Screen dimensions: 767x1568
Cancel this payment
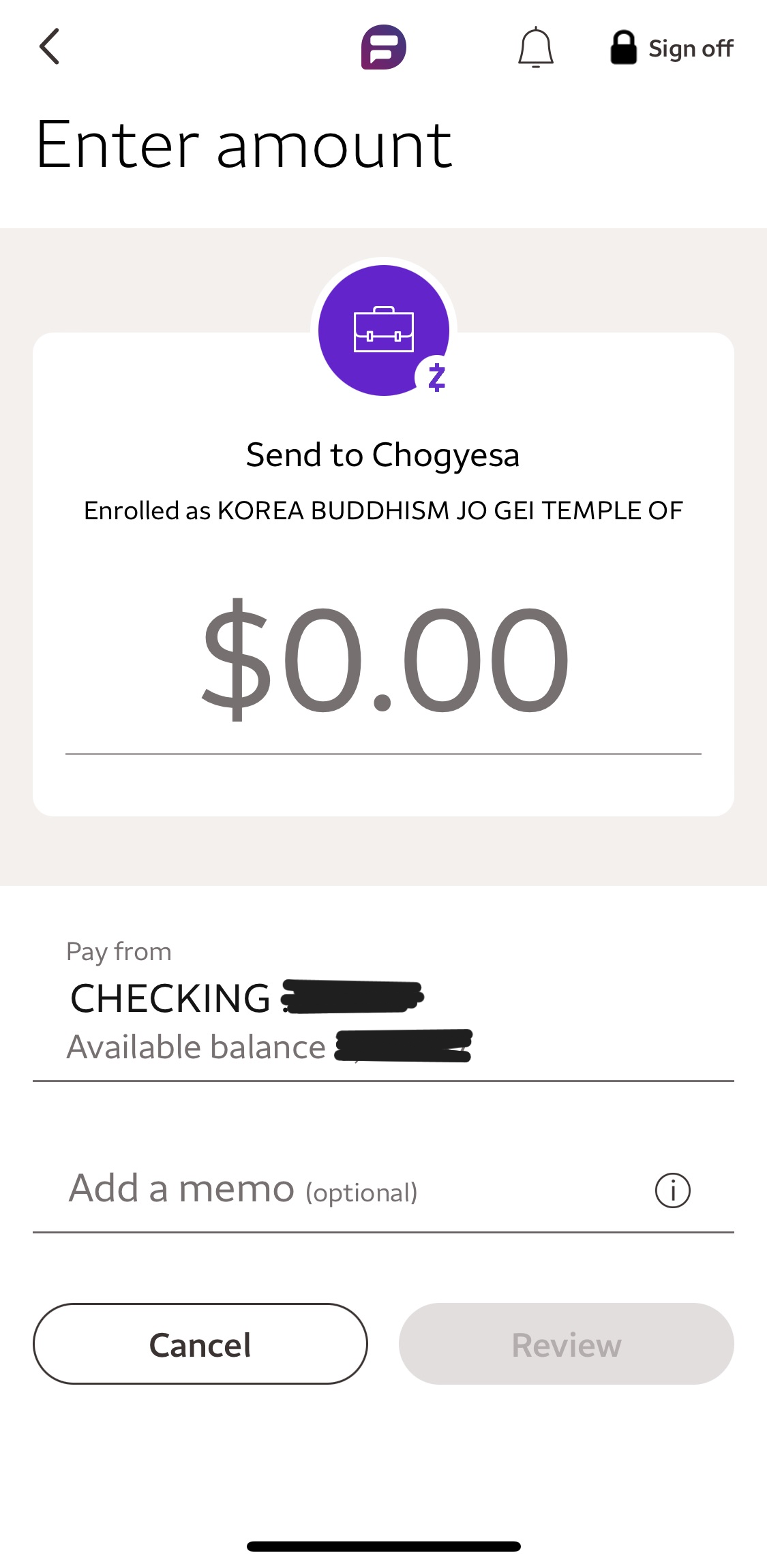click(200, 1344)
